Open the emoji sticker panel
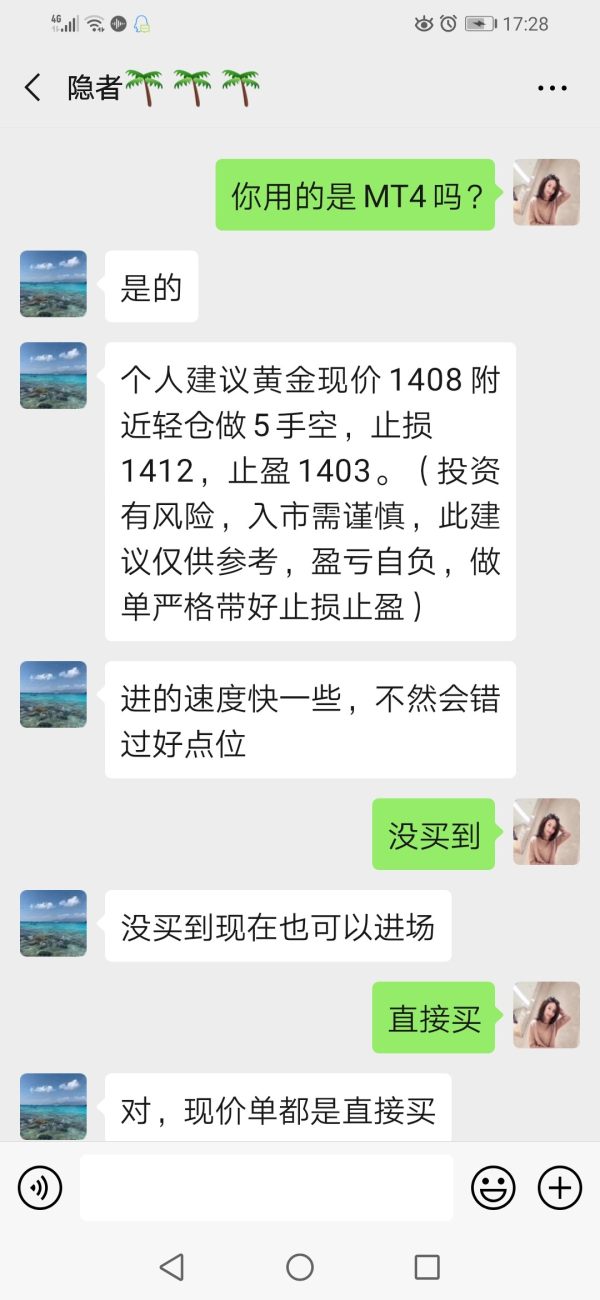600x1300 pixels. tap(493, 1188)
